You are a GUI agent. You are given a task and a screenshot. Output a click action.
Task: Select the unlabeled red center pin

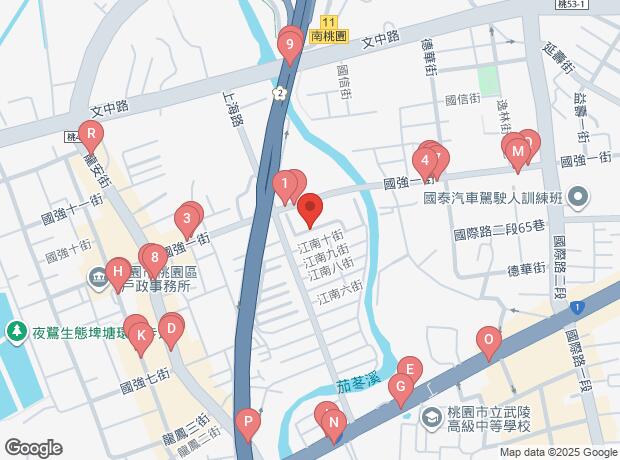point(309,210)
